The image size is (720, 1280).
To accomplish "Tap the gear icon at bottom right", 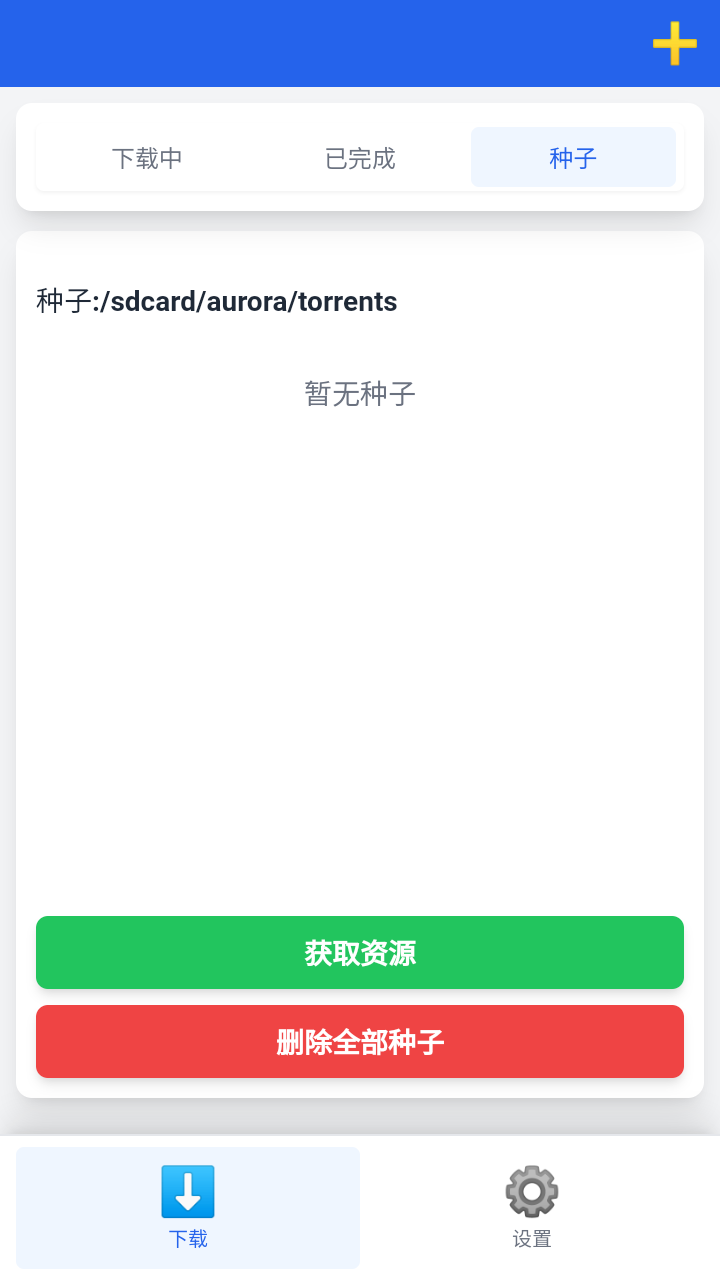I will point(530,1190).
